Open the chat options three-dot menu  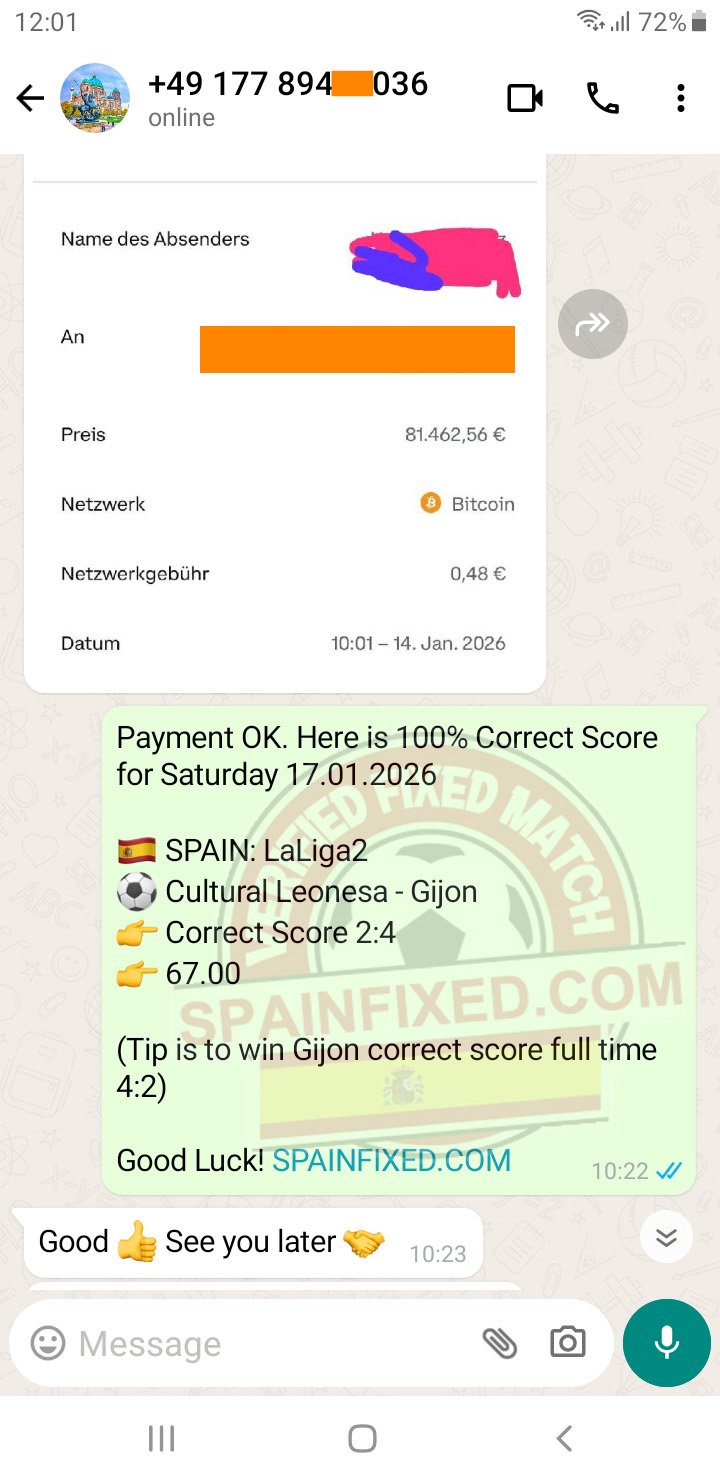(x=681, y=97)
